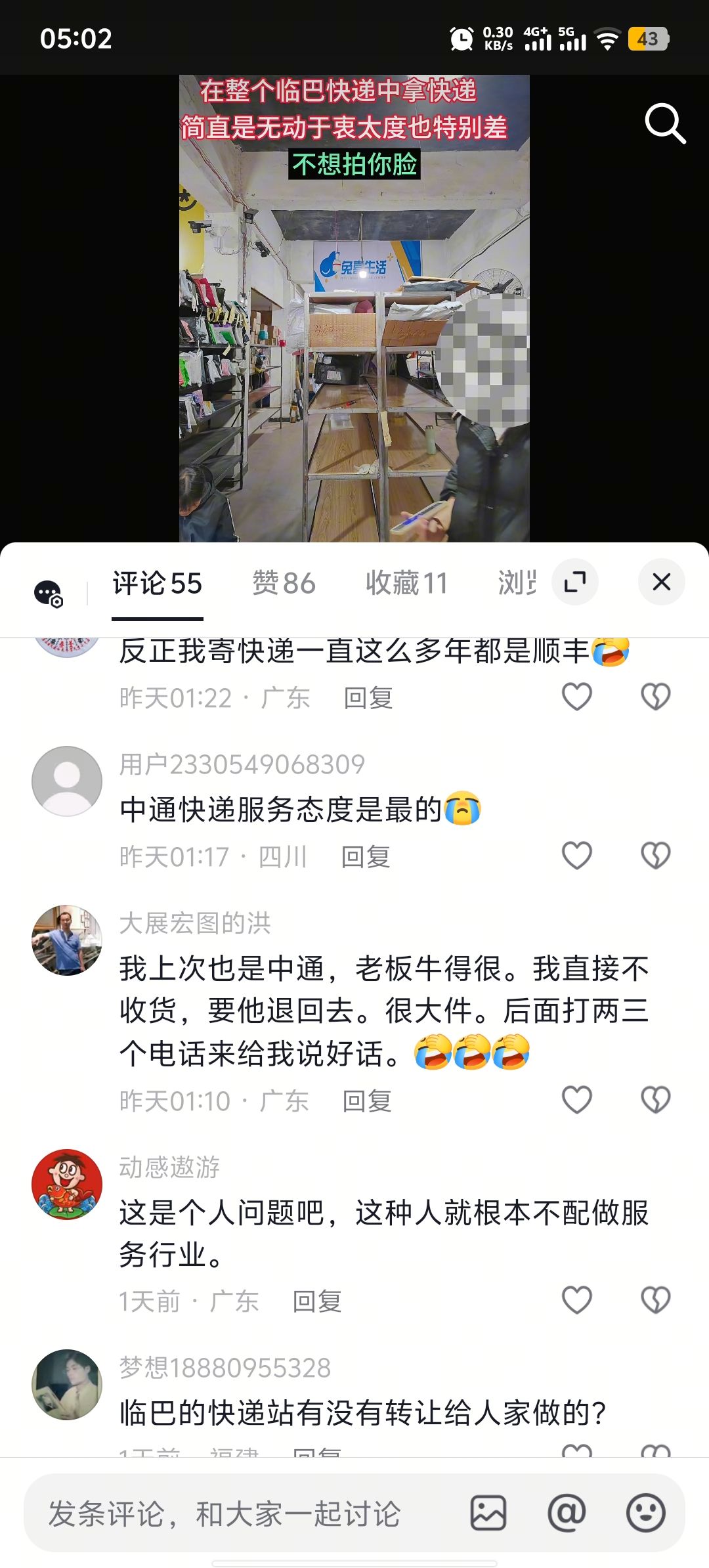The image size is (709, 1568).
Task: Open the emoji picker
Action: pyautogui.click(x=645, y=1513)
